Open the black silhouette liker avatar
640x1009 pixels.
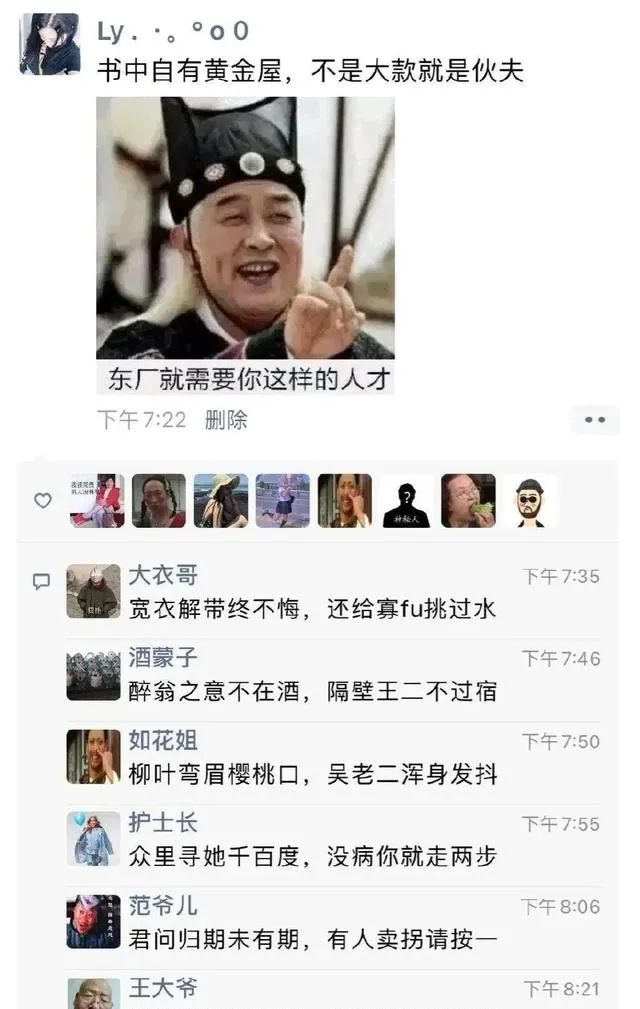click(x=407, y=501)
